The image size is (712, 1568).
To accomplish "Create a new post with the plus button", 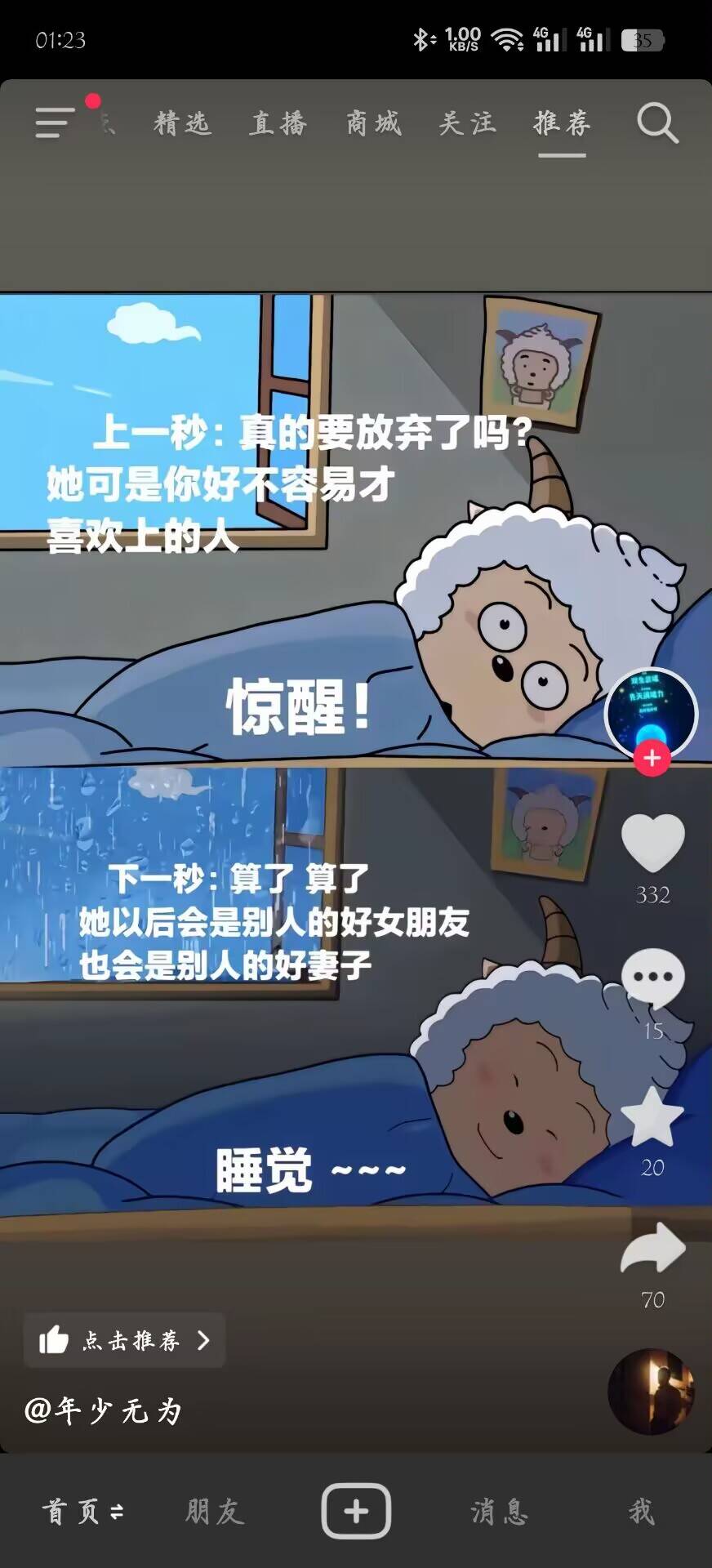I will tap(356, 1512).
